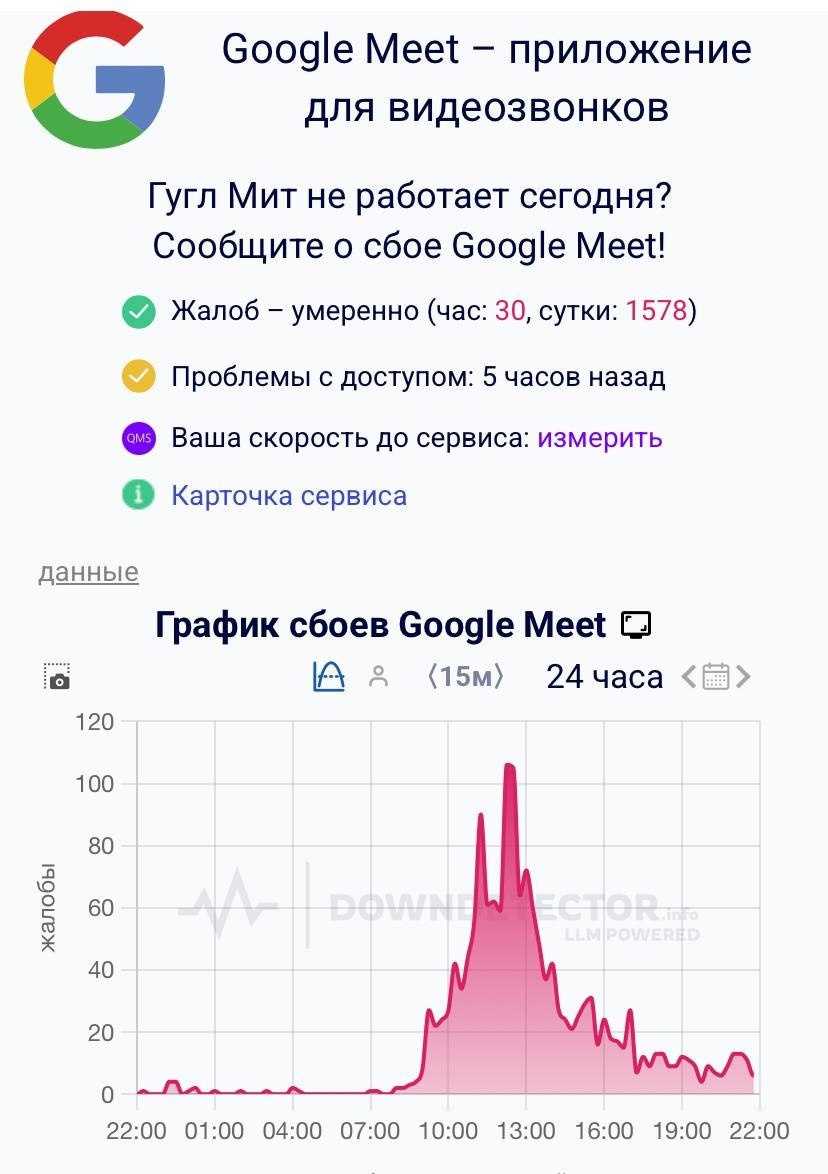Screen dimensions: 828x1174
Task: Take a chart snapshot with camera icon
Action: [x=57, y=676]
